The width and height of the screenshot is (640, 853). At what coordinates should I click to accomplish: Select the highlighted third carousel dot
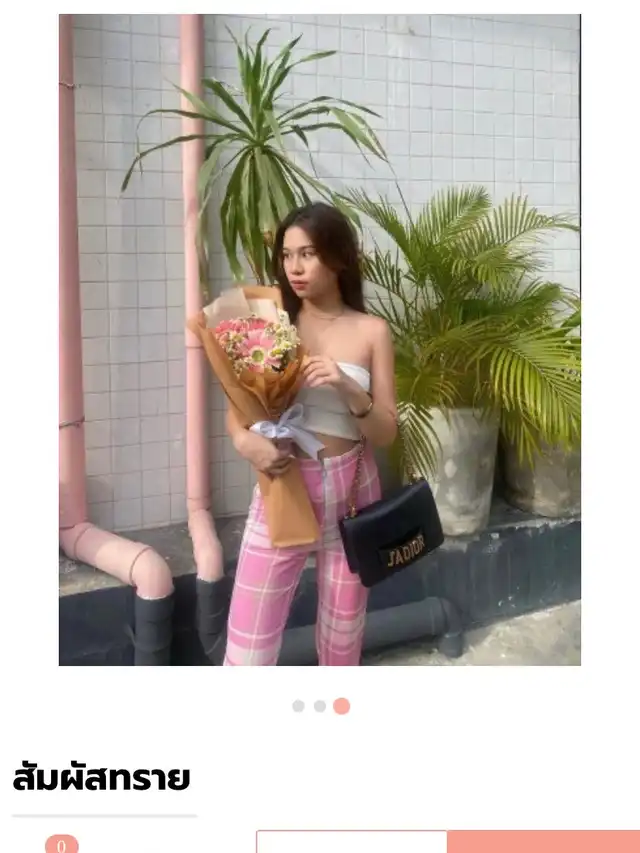(x=342, y=706)
